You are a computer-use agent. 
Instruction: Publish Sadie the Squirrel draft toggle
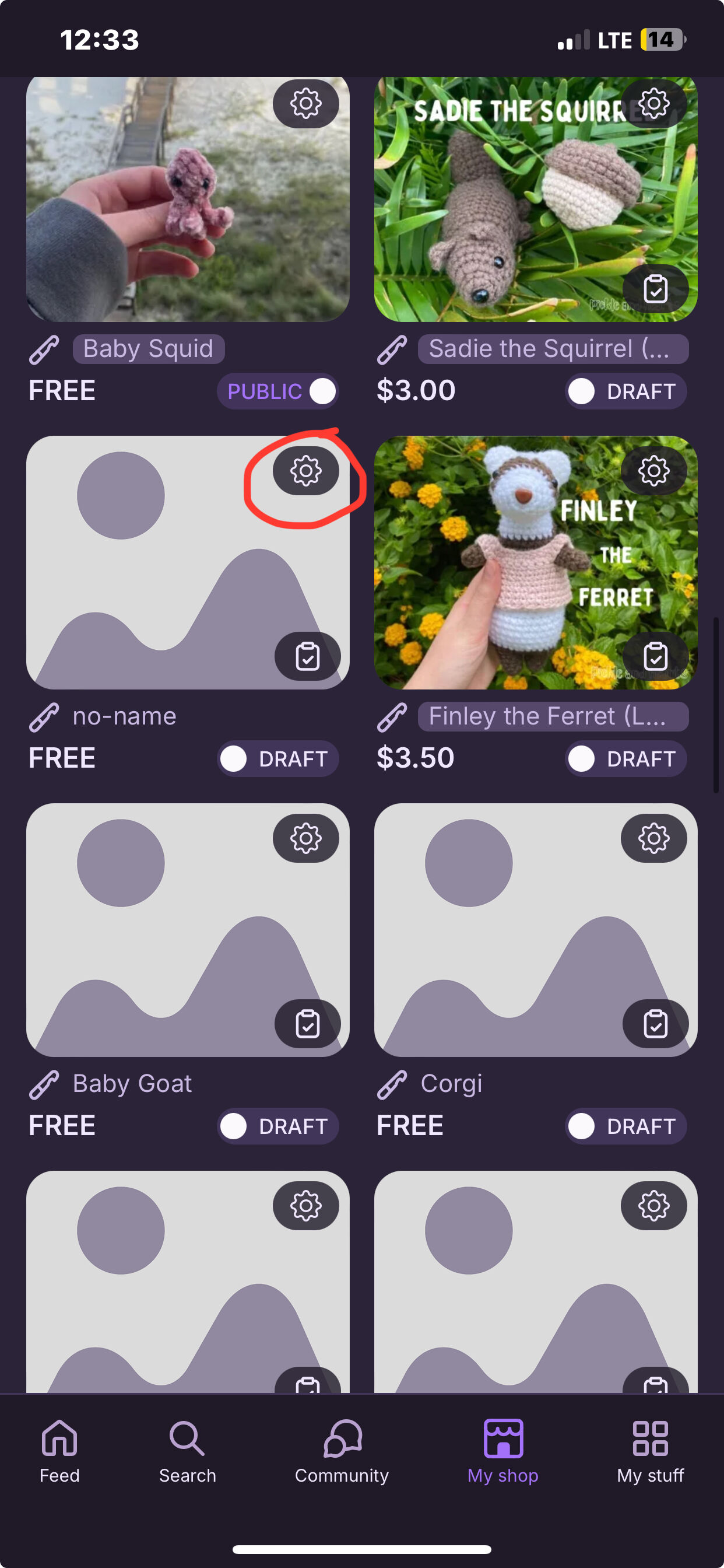[x=626, y=391]
